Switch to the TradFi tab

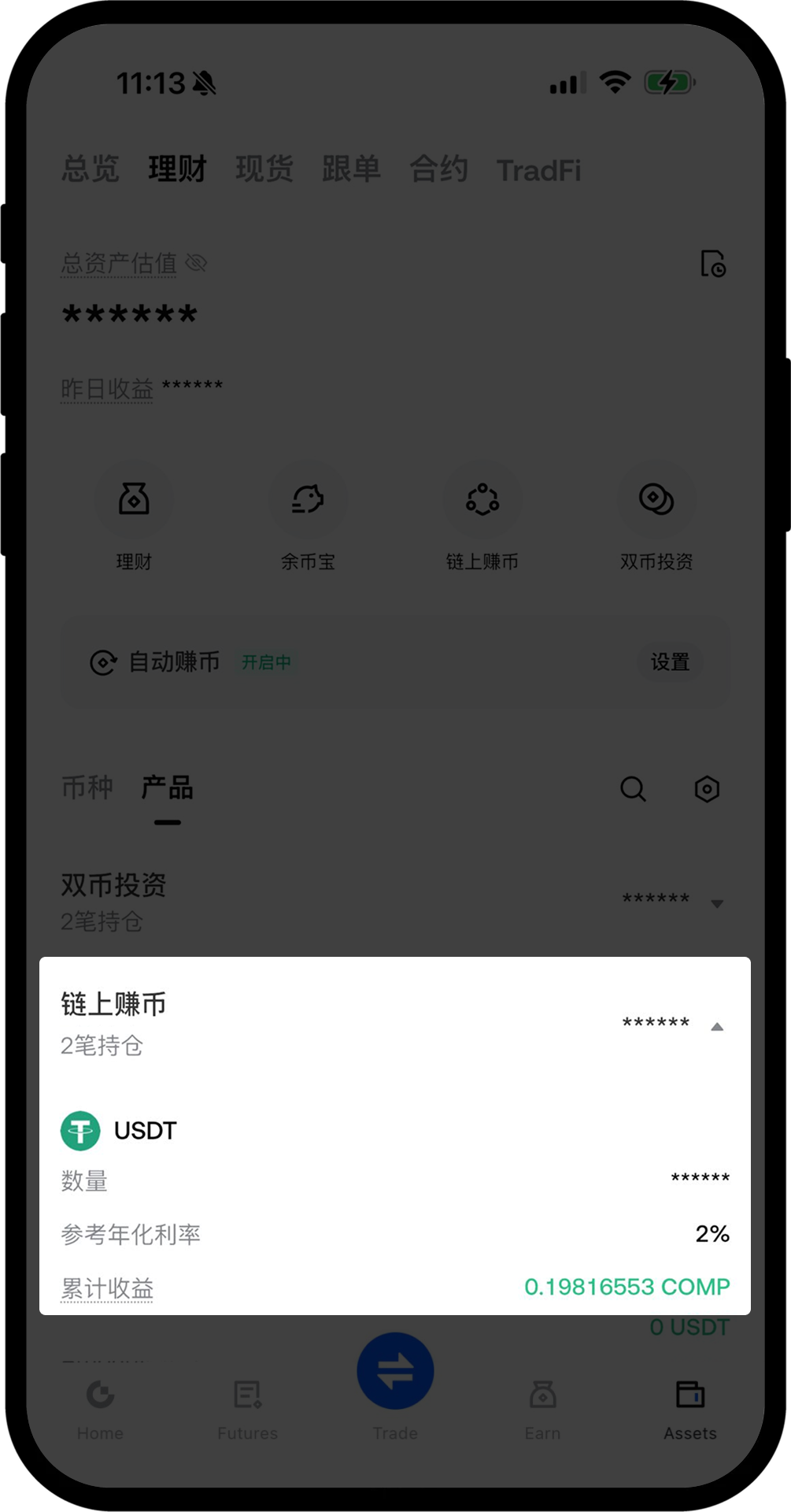[x=538, y=170]
